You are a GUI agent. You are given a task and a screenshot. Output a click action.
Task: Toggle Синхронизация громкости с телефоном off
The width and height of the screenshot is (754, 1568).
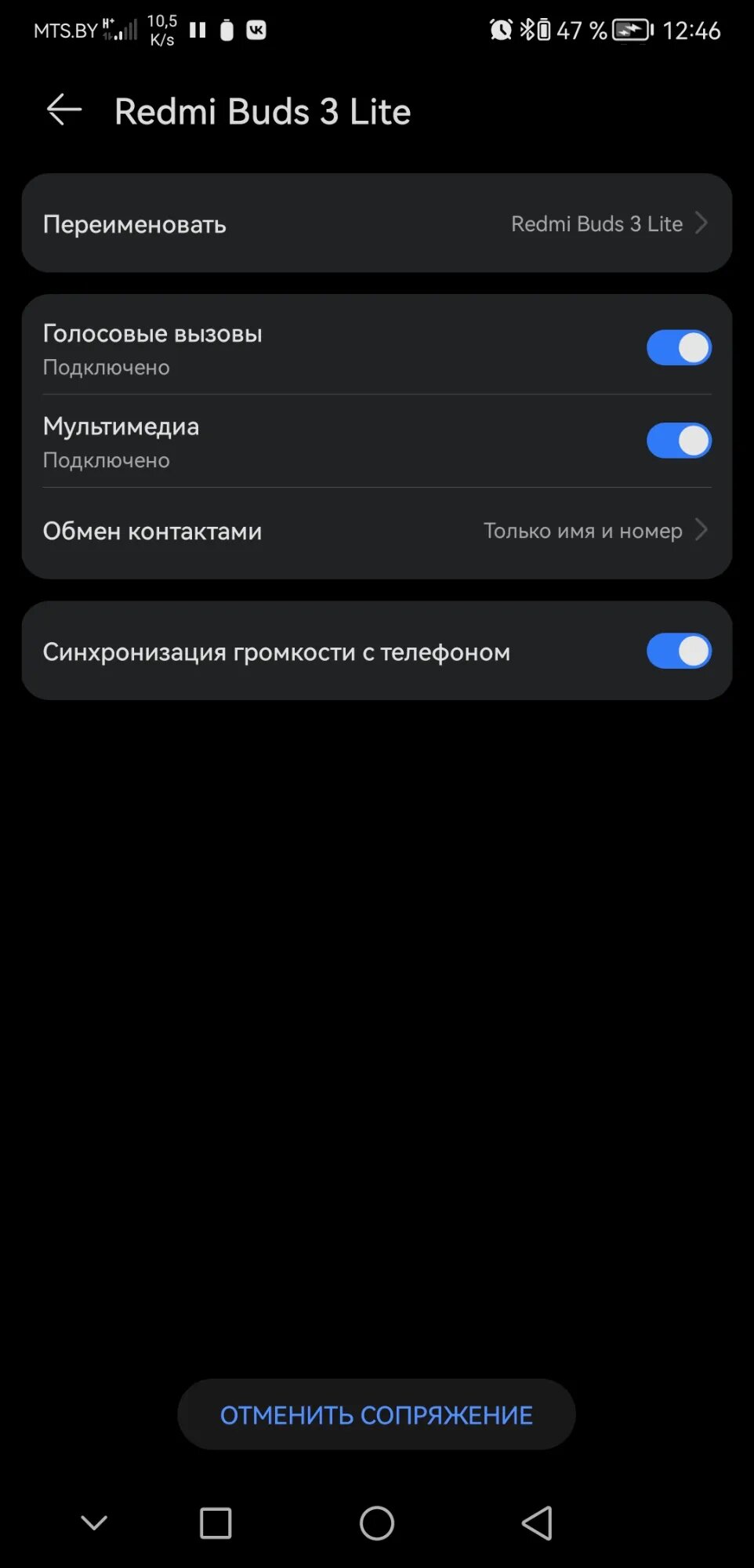[x=678, y=651]
